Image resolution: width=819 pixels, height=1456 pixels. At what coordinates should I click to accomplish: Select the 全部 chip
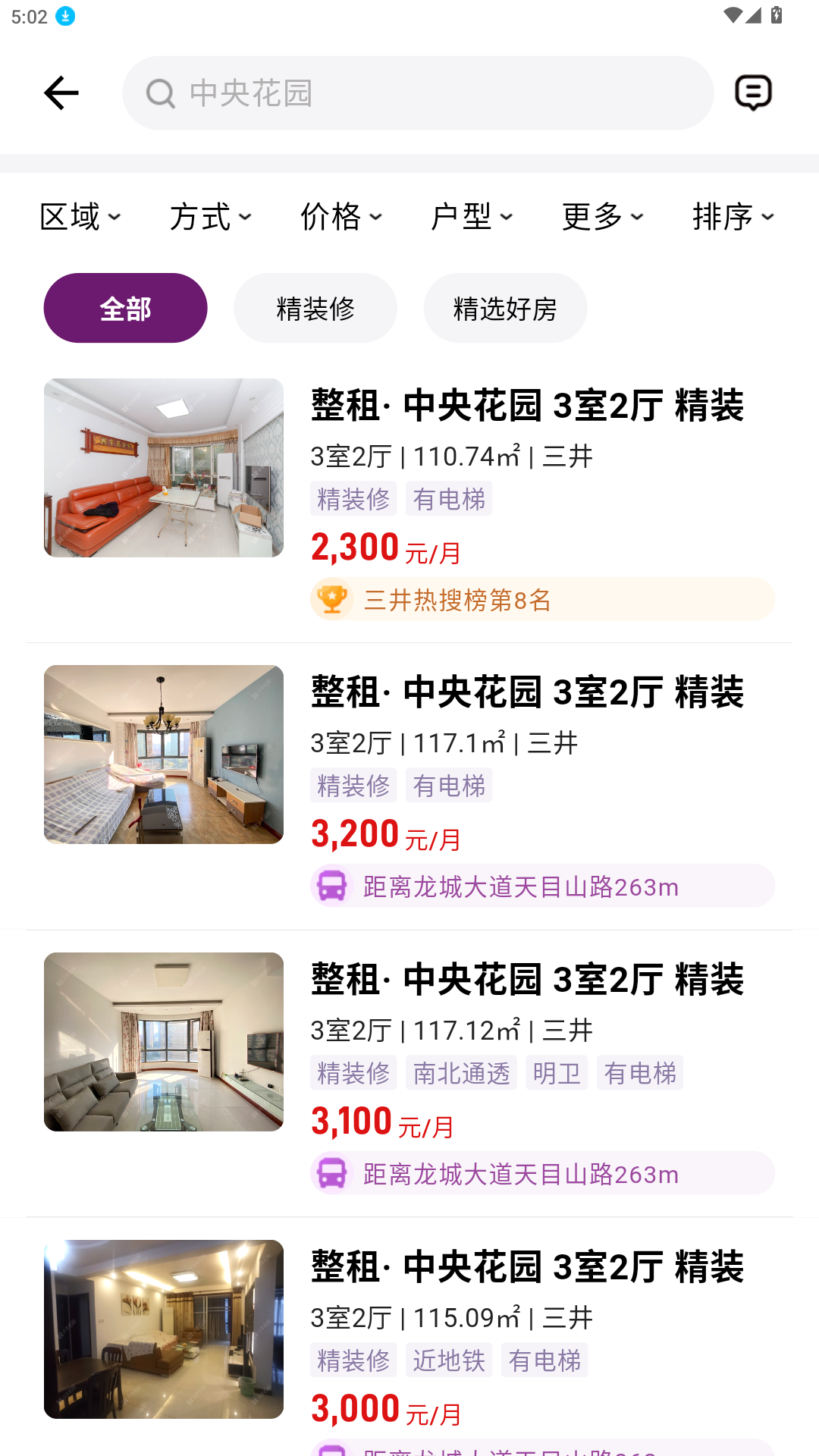pos(125,308)
